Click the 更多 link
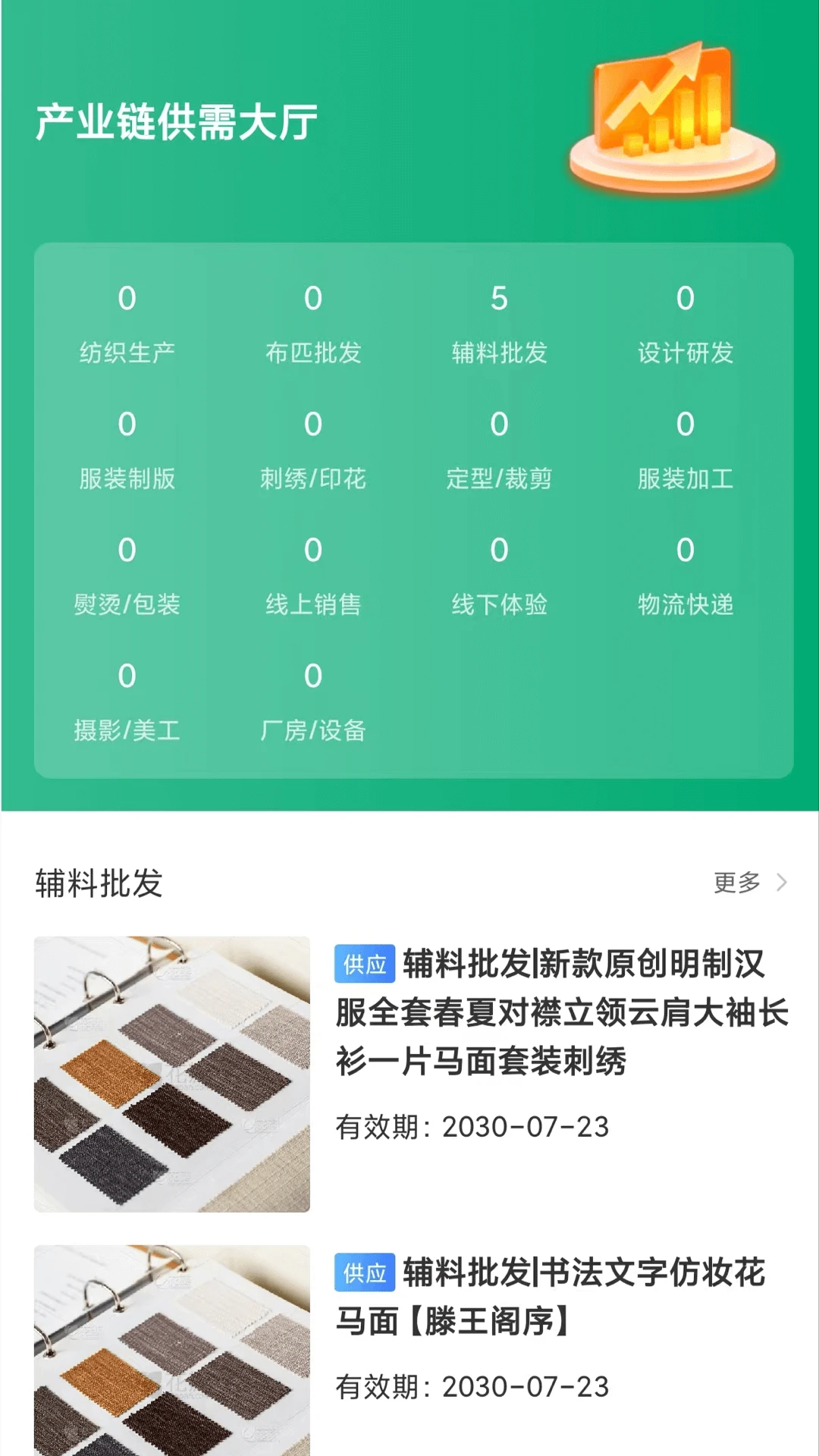Image resolution: width=819 pixels, height=1456 pixels. 734,882
